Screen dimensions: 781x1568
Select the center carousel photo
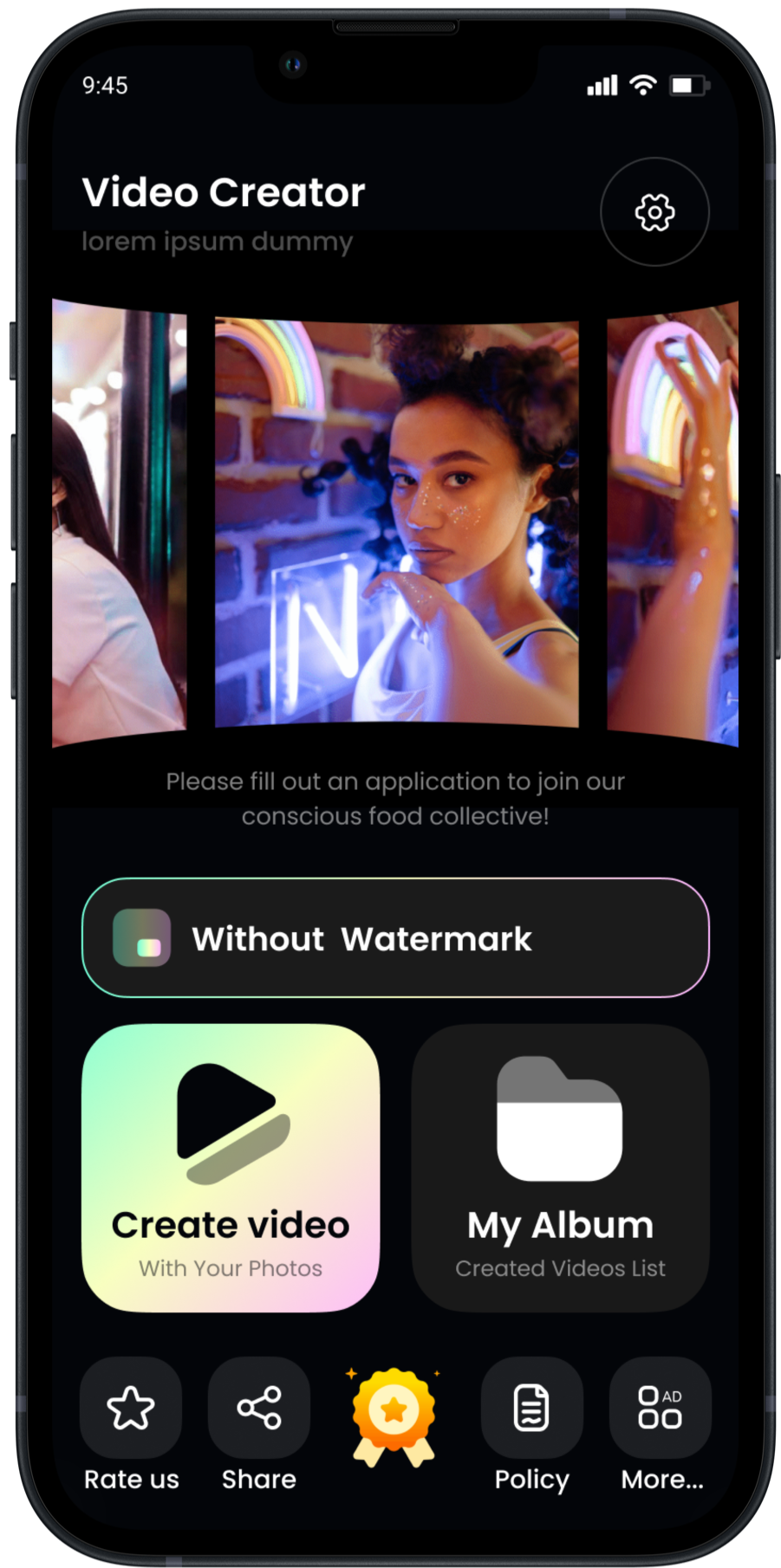(x=396, y=523)
